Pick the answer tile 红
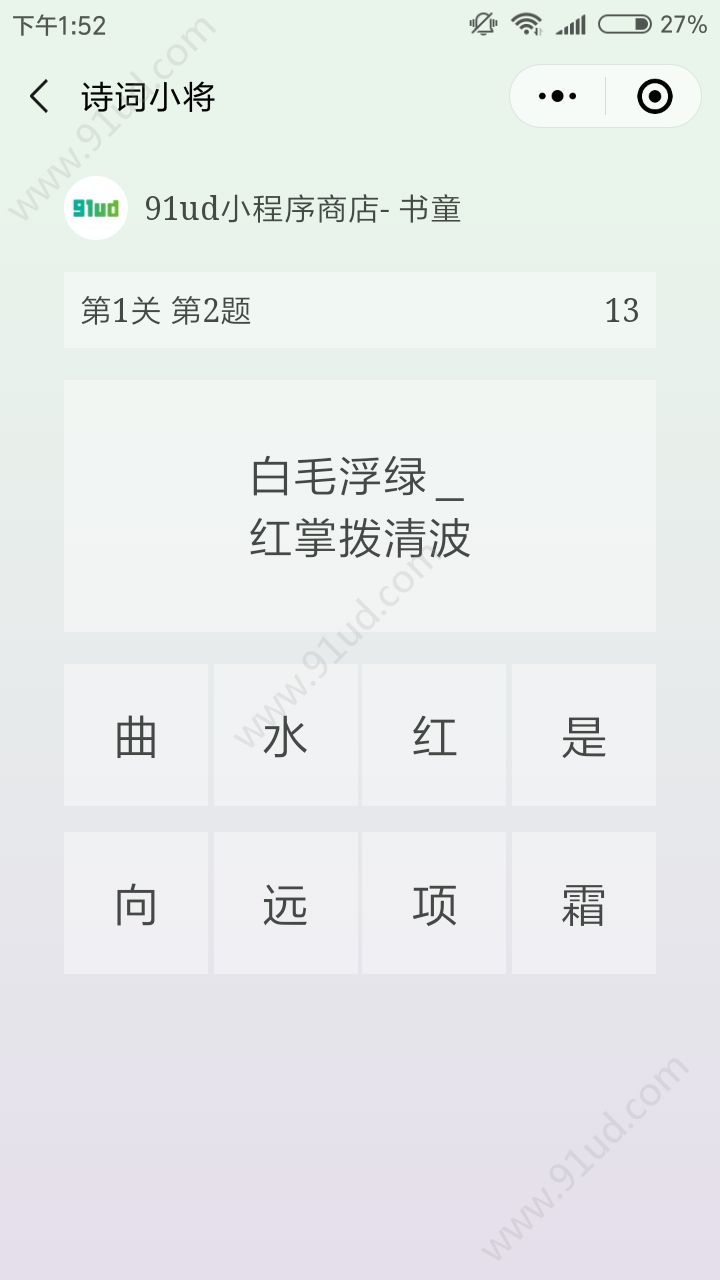The image size is (720, 1280). pyautogui.click(x=434, y=736)
